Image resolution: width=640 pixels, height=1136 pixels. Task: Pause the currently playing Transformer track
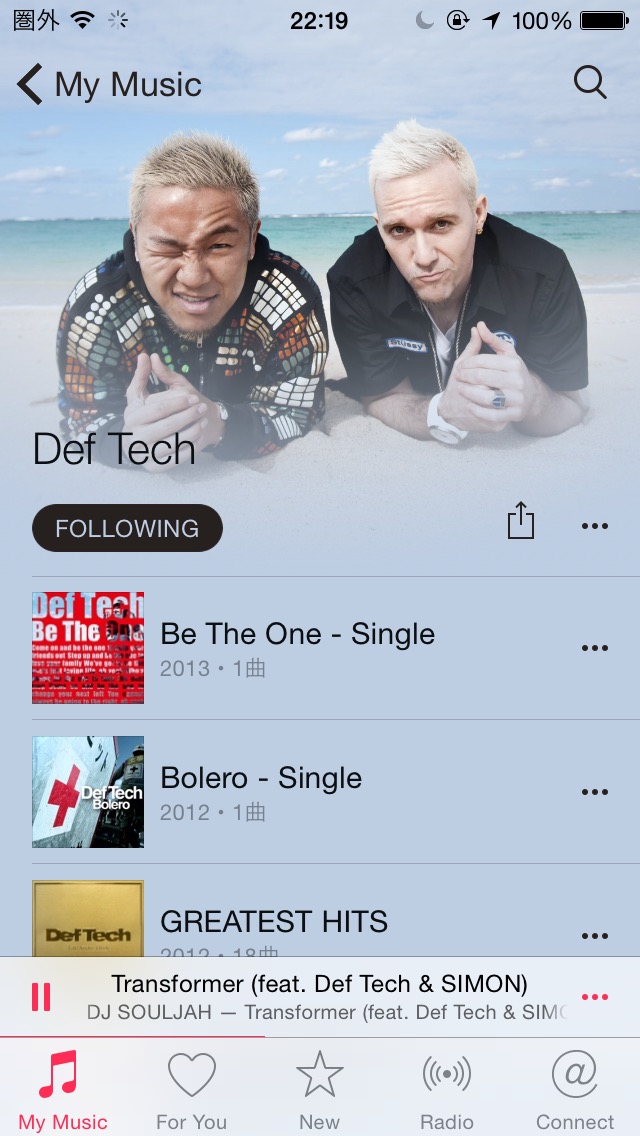tap(41, 997)
